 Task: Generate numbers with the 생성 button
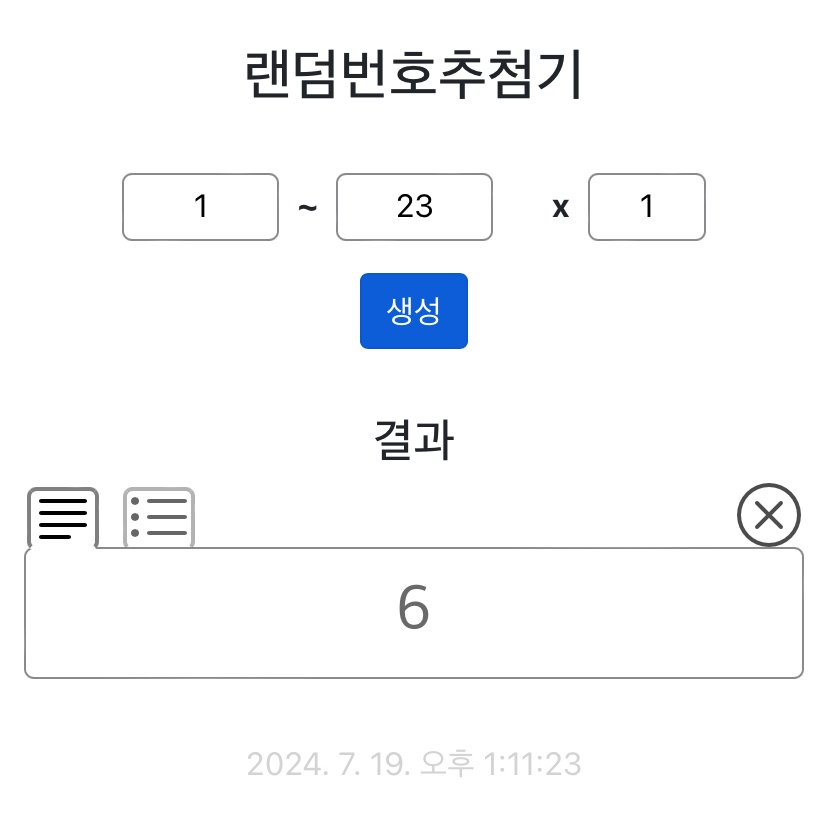[413, 311]
